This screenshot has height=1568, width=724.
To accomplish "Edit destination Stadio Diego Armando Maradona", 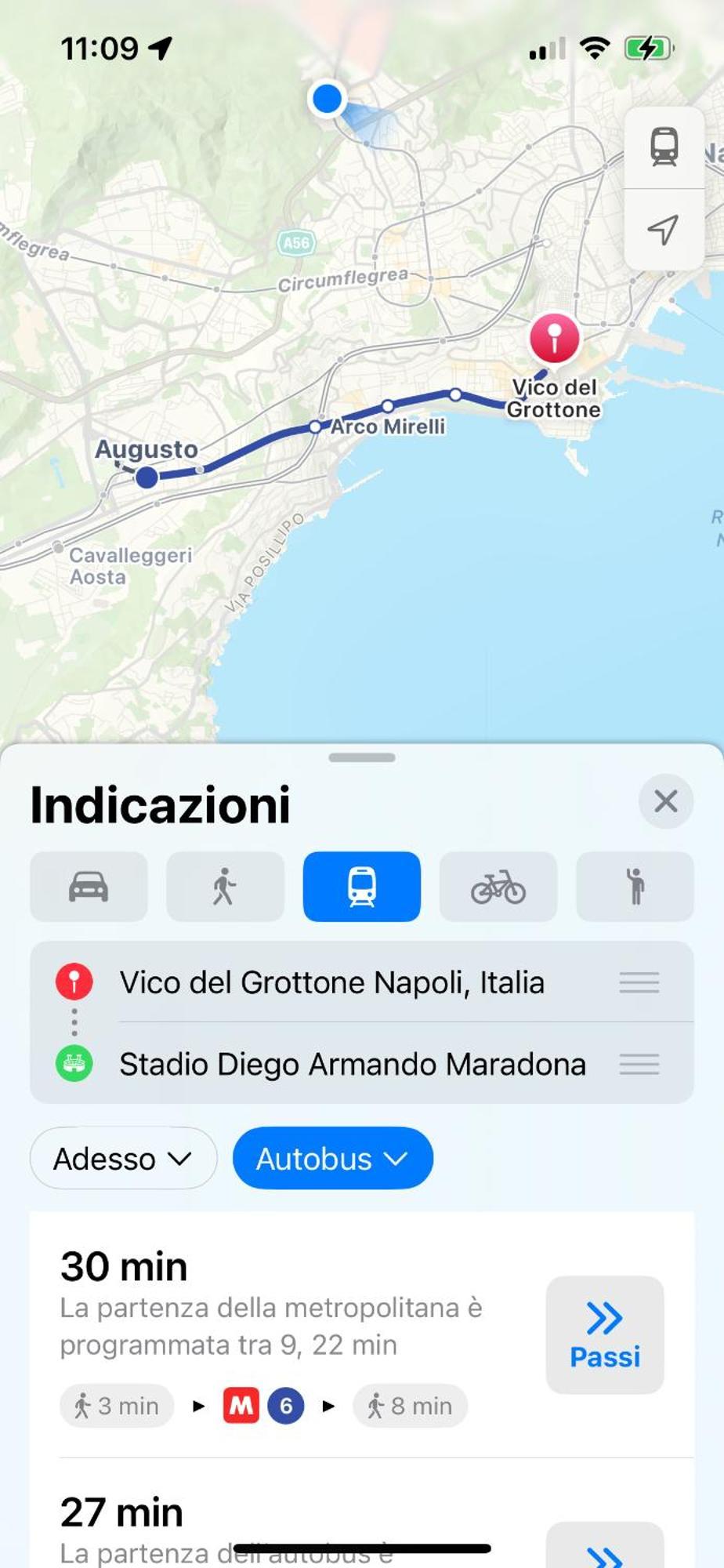I will [352, 1064].
